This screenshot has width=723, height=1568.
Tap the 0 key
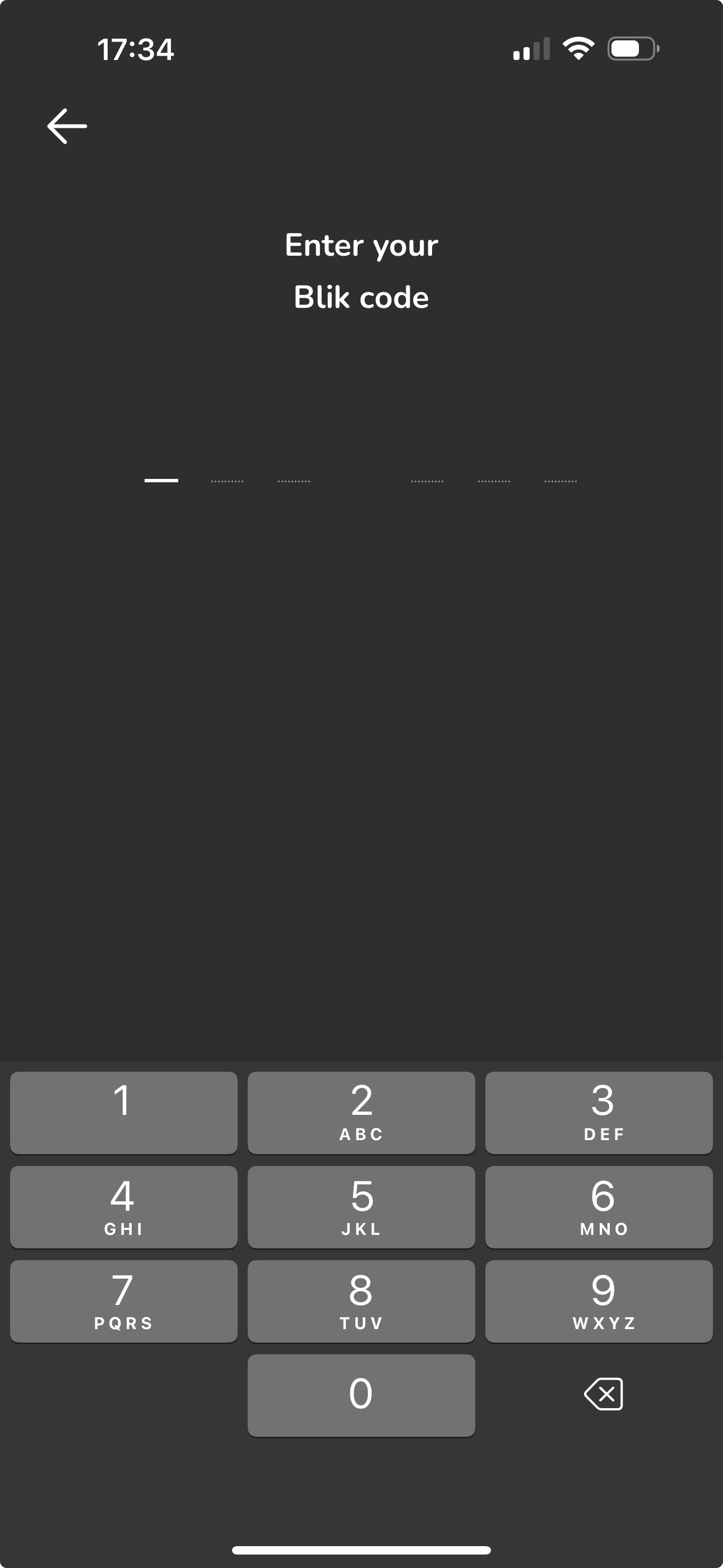pyautogui.click(x=361, y=1395)
